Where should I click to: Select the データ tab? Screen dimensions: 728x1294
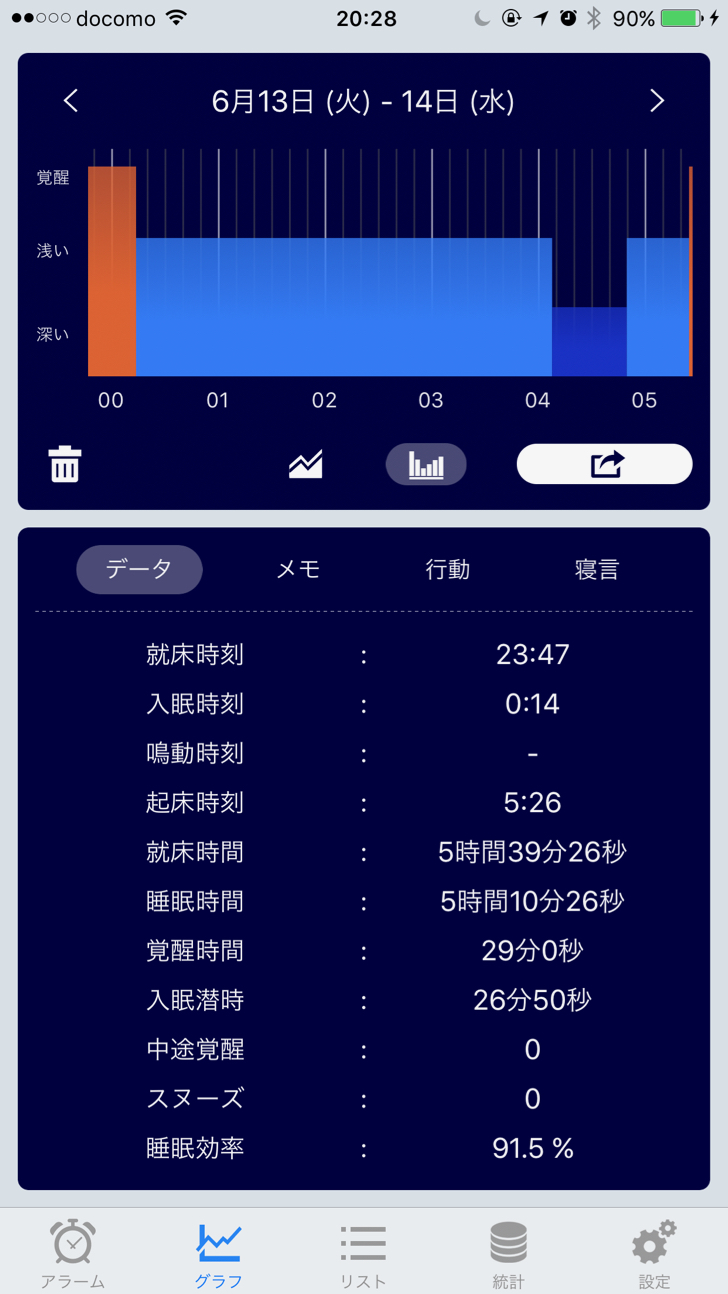[140, 569]
